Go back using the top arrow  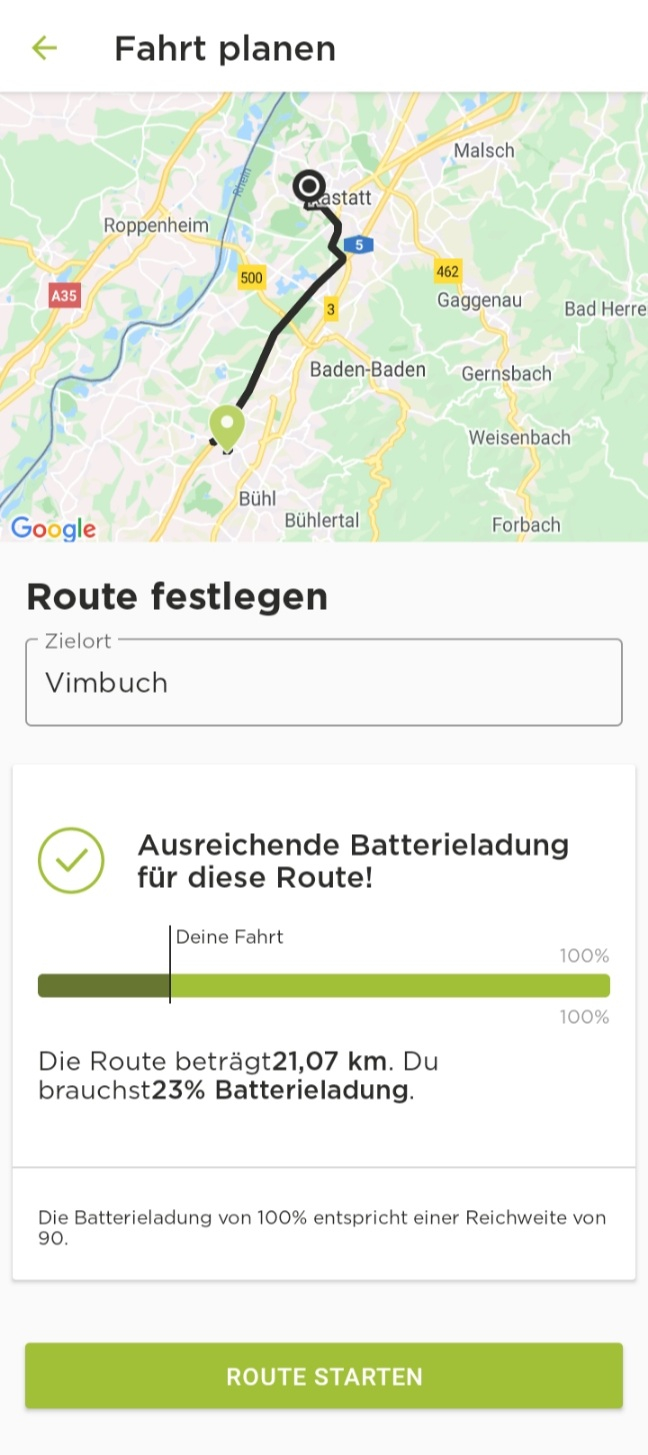click(44, 48)
